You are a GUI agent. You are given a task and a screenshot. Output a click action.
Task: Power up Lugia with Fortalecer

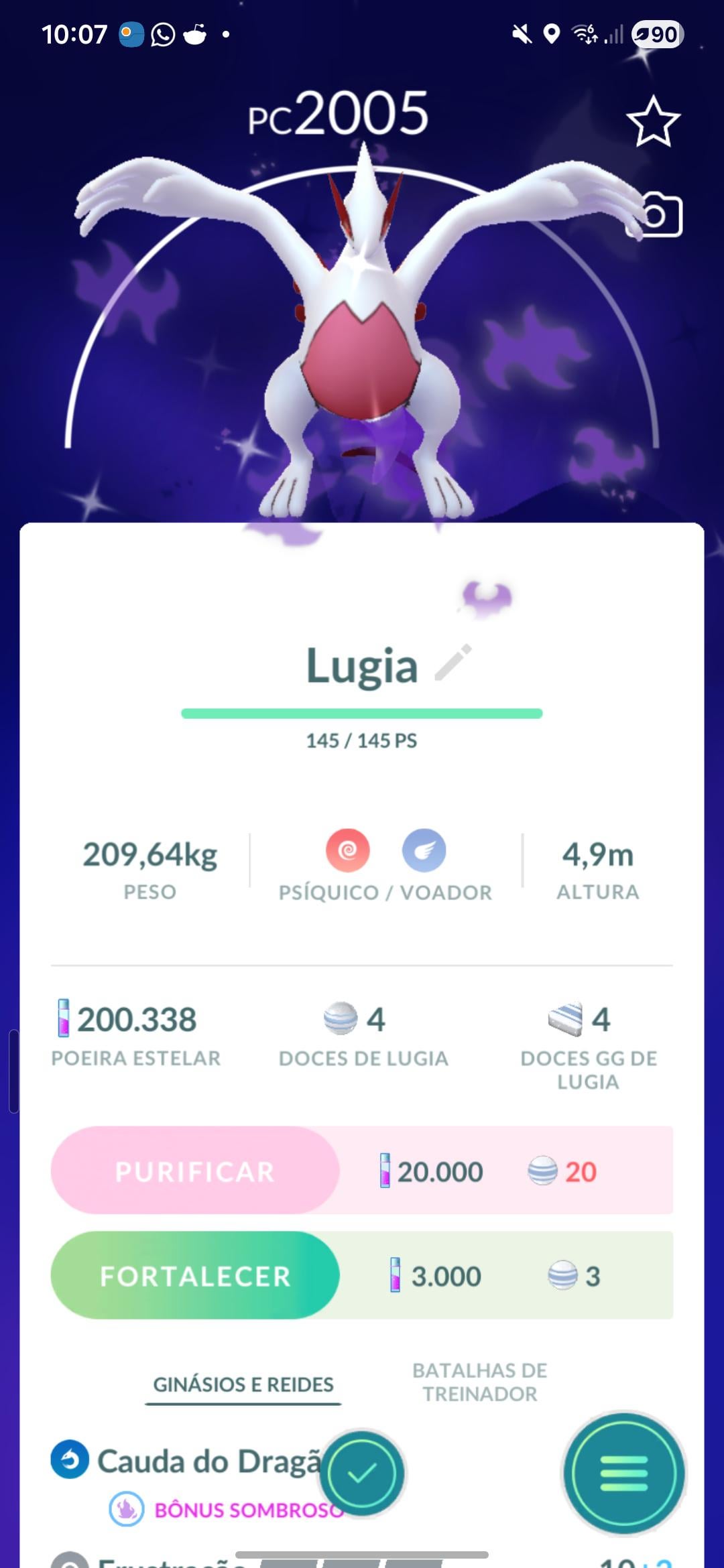[x=195, y=1275]
